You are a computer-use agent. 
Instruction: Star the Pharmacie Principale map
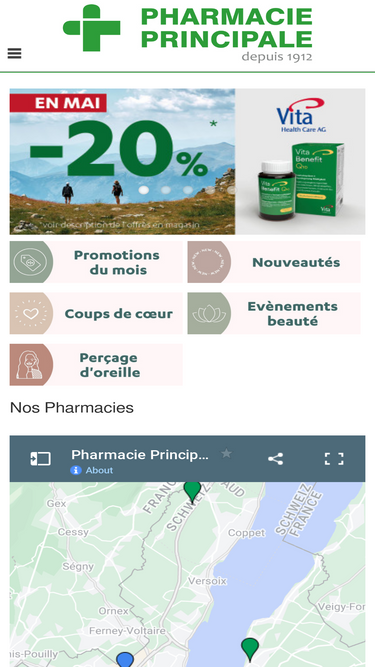tap(227, 453)
